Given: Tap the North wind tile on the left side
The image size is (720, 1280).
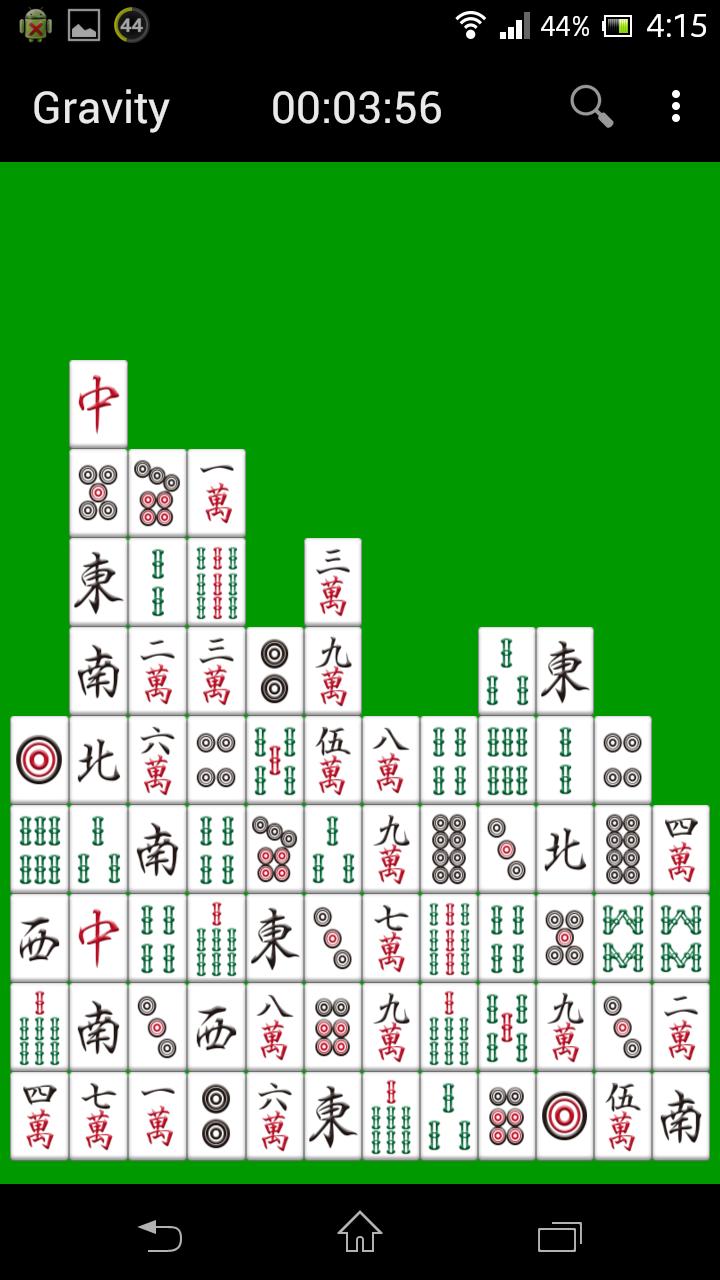Looking at the screenshot, I should (x=97, y=758).
